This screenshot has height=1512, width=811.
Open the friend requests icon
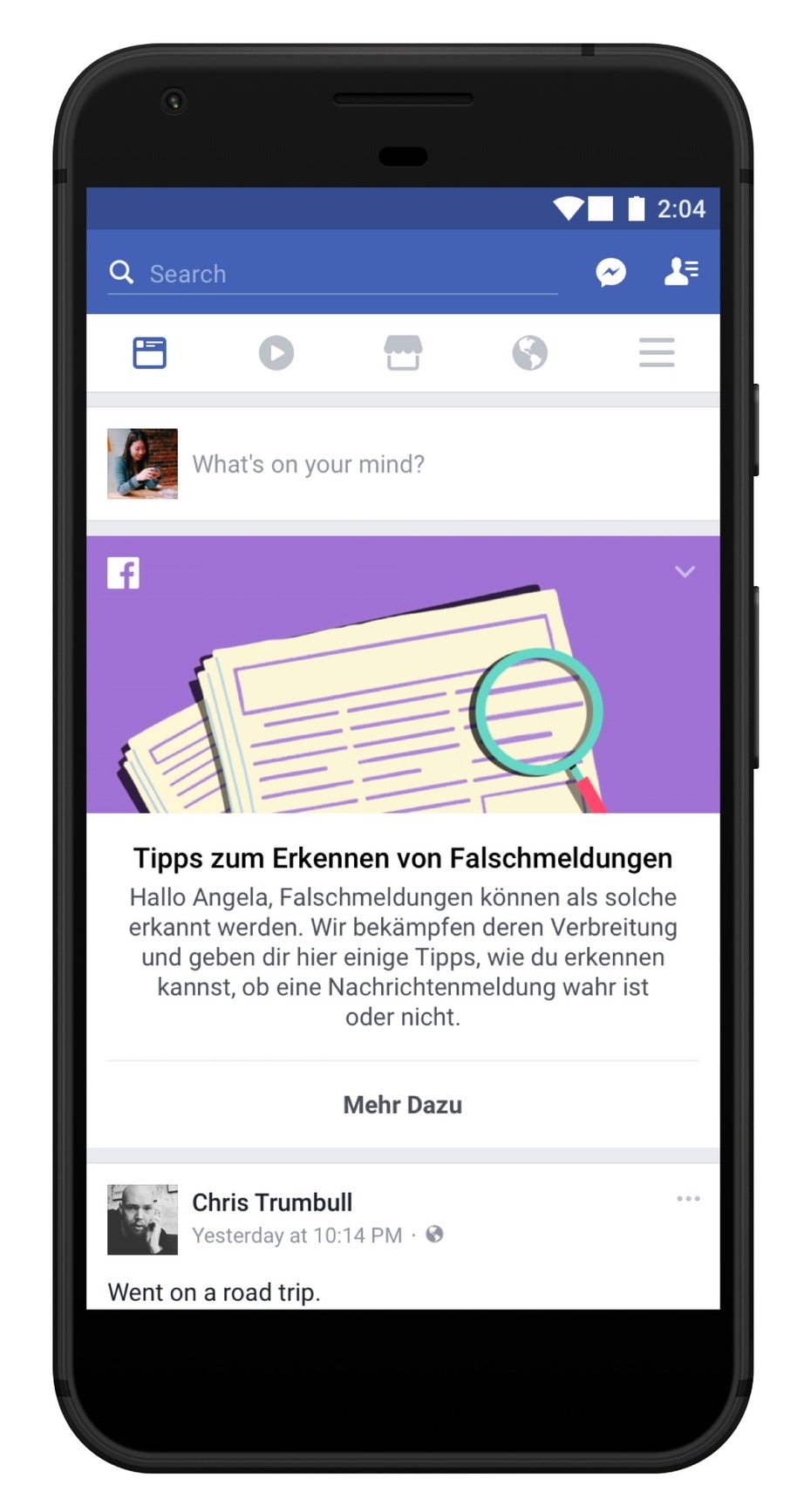(681, 272)
